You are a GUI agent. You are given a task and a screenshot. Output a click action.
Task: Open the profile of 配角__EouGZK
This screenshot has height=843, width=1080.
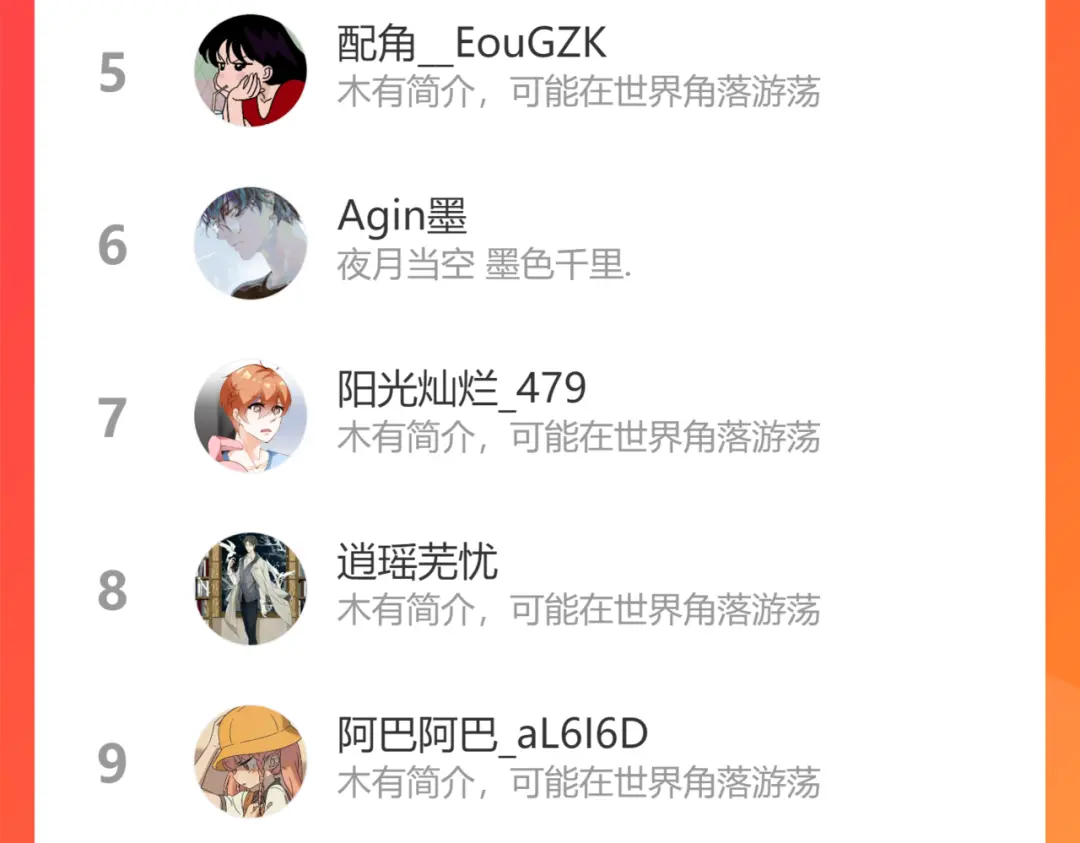[x=539, y=71]
